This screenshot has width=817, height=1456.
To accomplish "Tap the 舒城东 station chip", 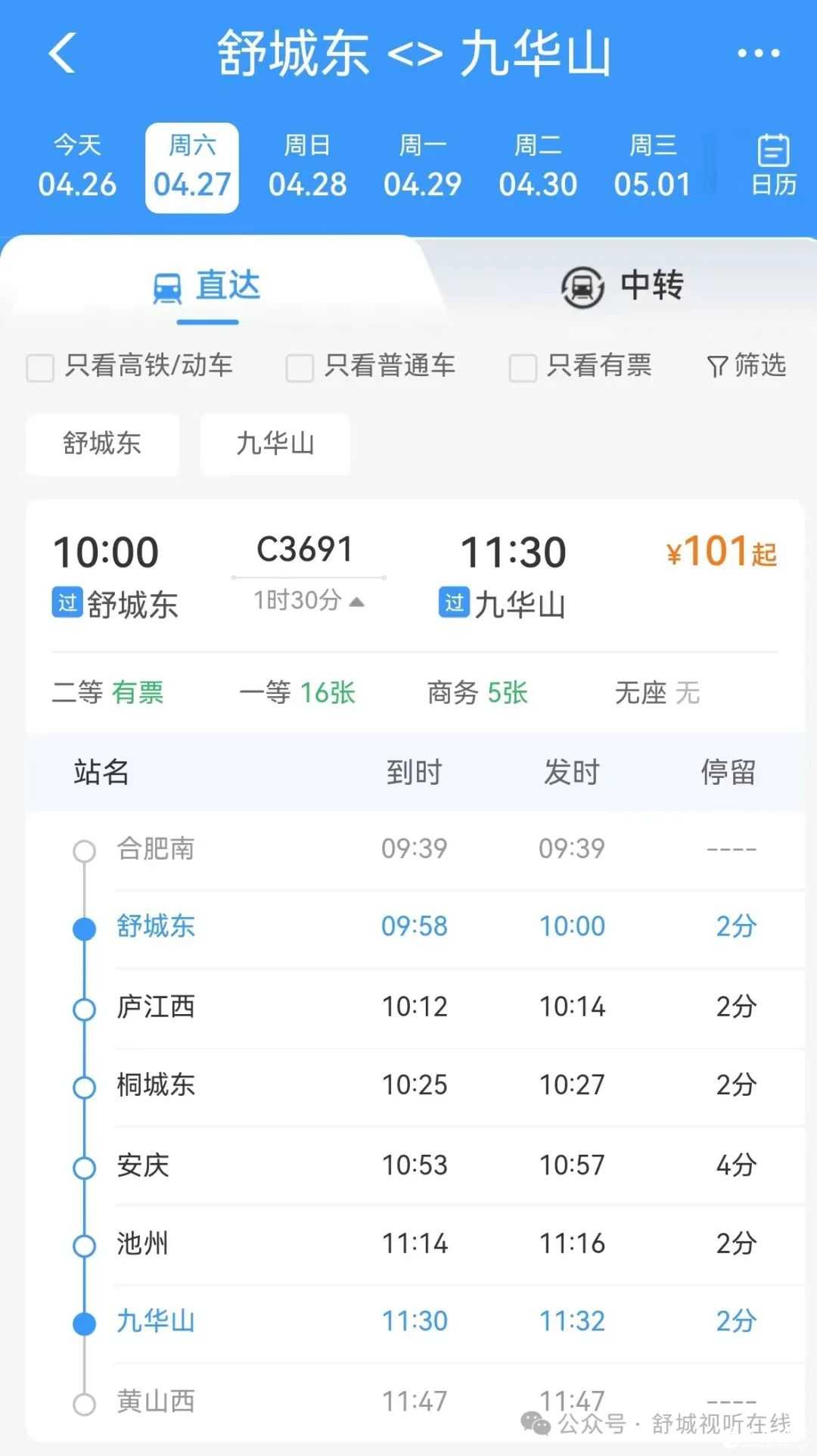I will click(102, 444).
